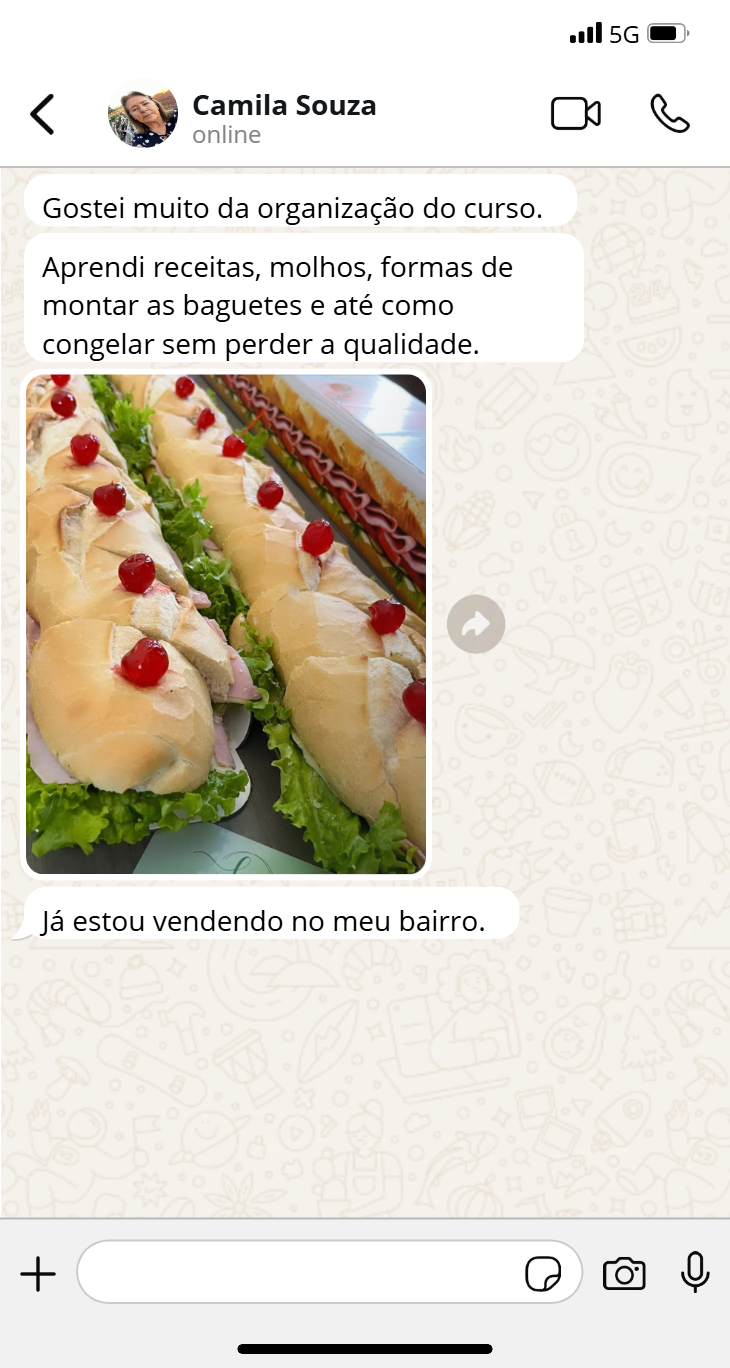Start a voice call with Camila
The image size is (730, 1368).
pos(670,114)
